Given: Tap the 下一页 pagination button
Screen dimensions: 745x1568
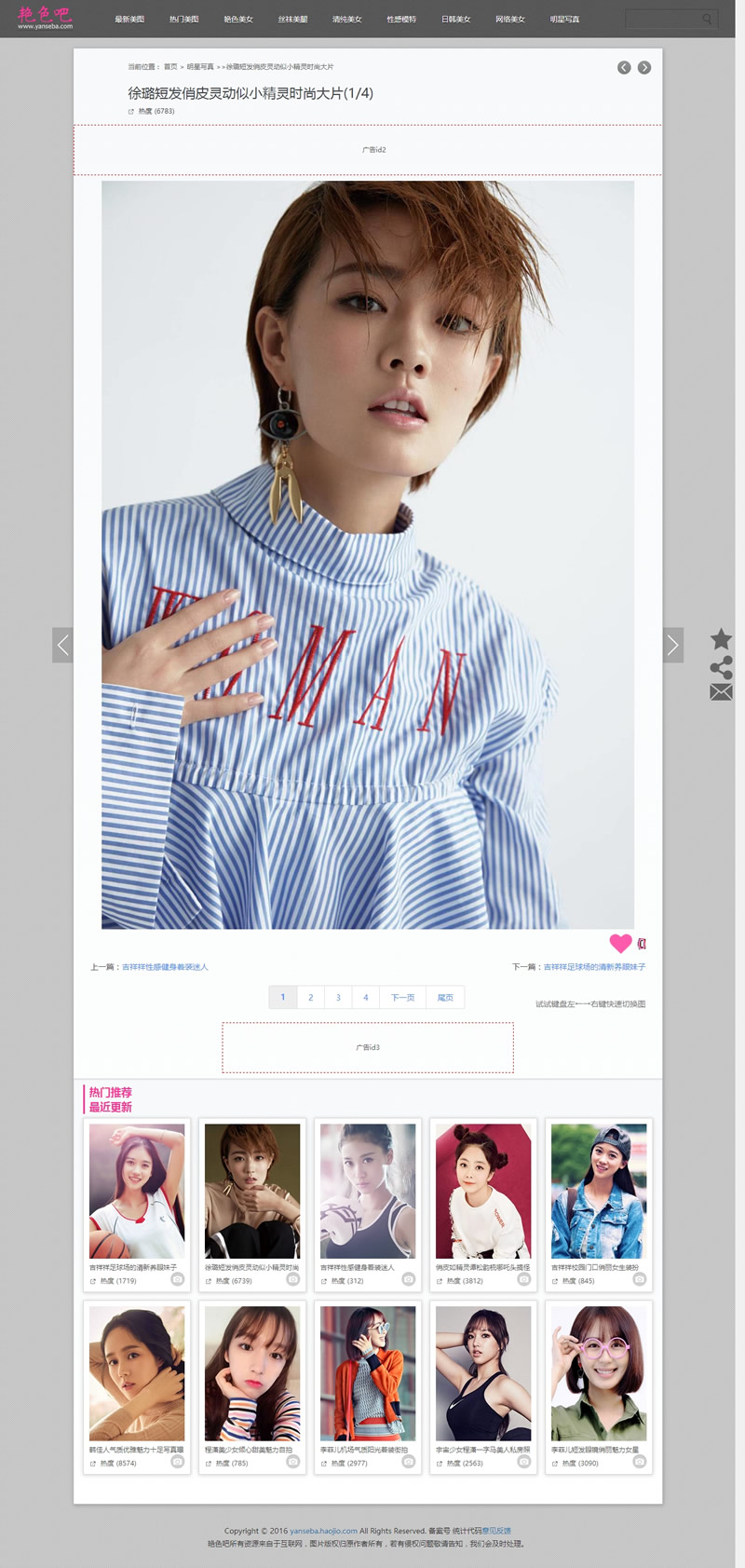Looking at the screenshot, I should point(402,998).
